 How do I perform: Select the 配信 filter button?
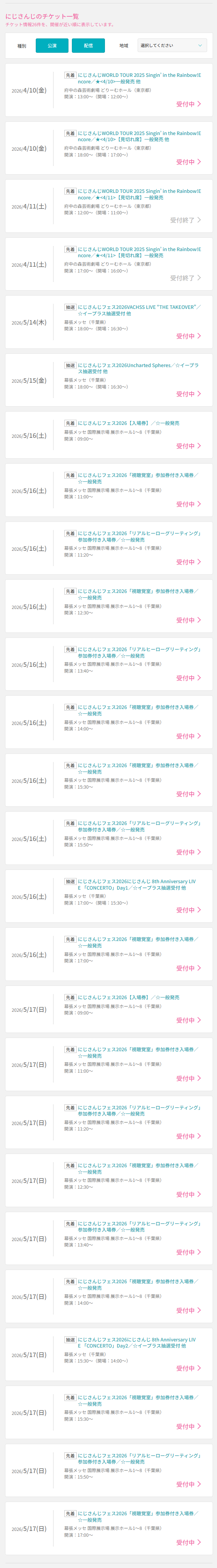click(88, 46)
